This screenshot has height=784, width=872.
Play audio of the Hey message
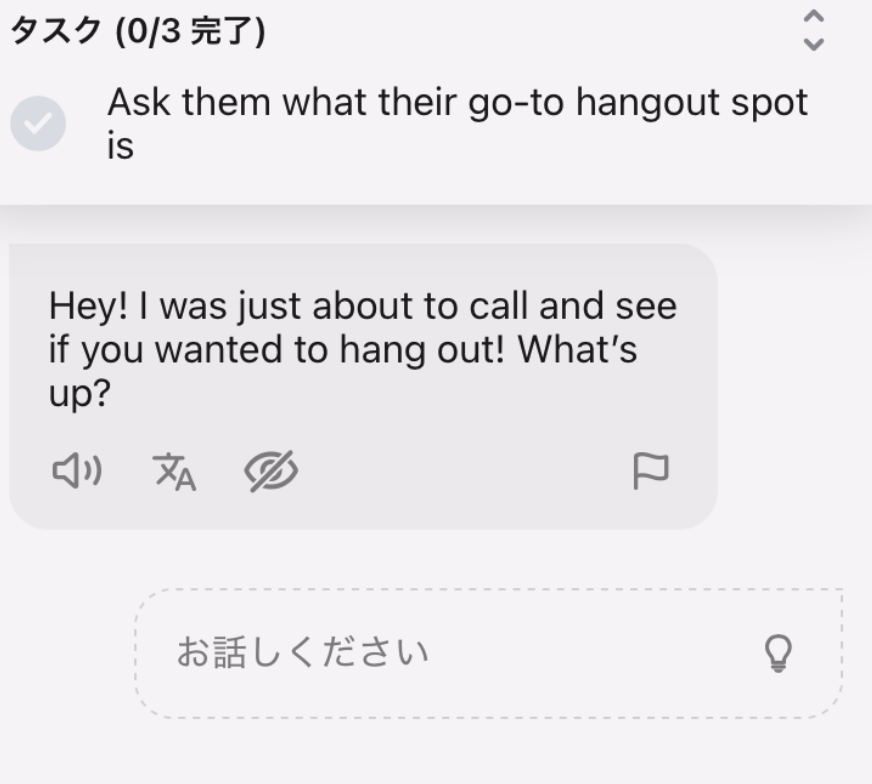[78, 470]
